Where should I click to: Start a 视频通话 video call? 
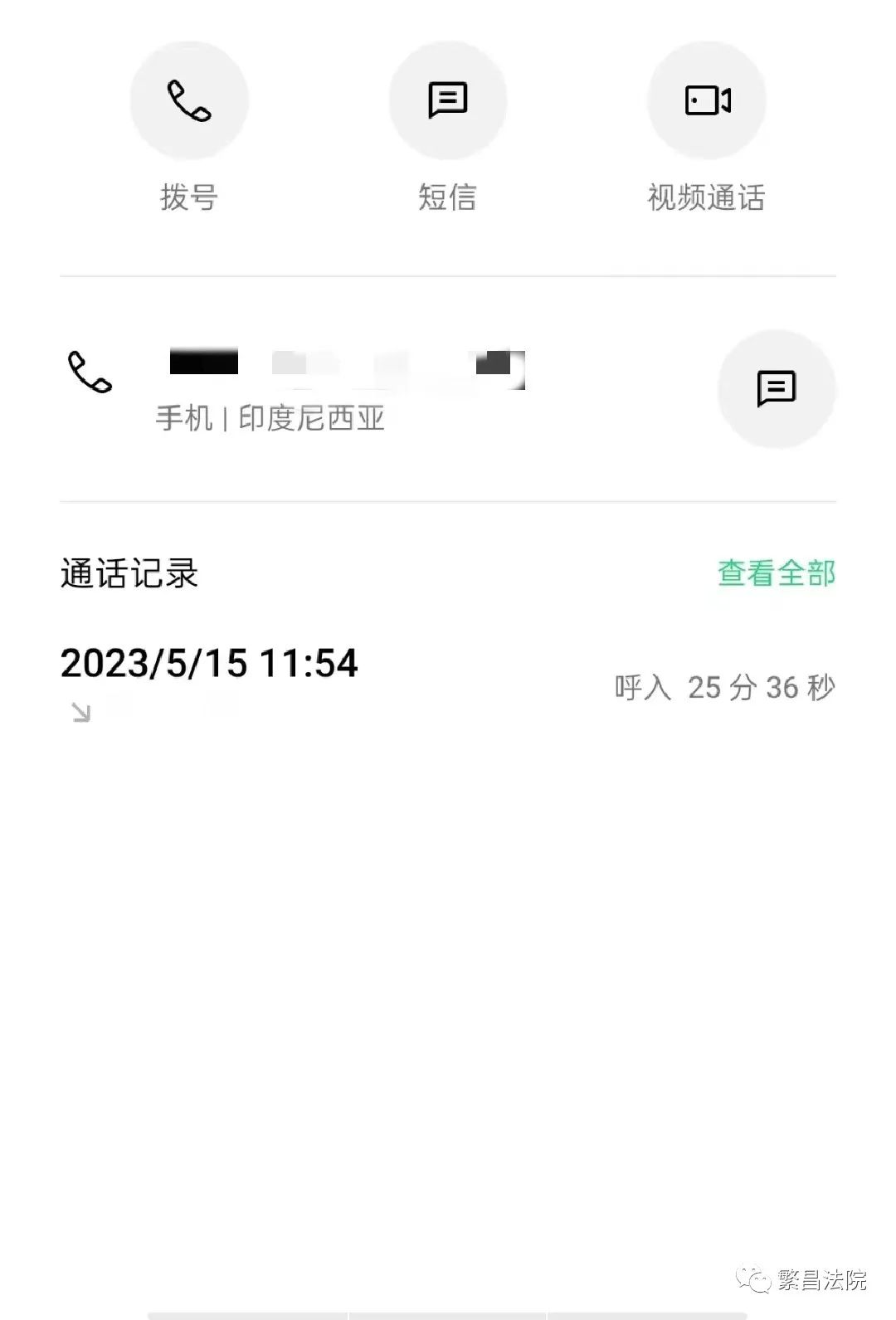pos(707,101)
